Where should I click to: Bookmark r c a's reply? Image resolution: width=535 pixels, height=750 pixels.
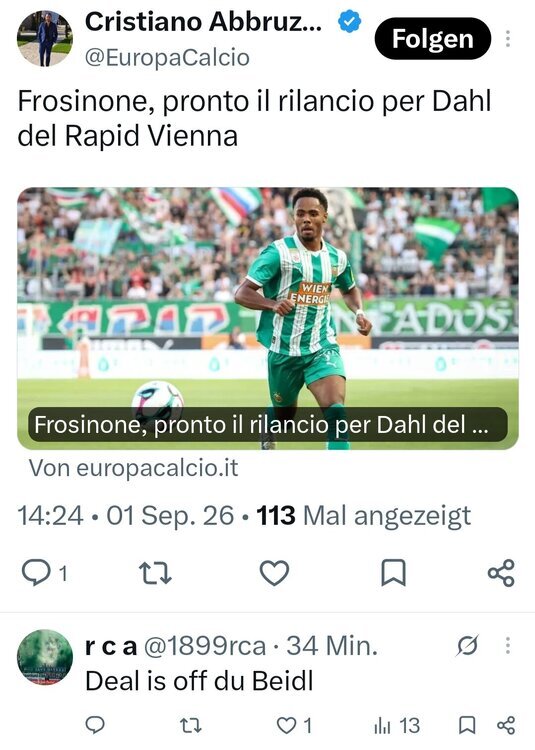click(467, 725)
